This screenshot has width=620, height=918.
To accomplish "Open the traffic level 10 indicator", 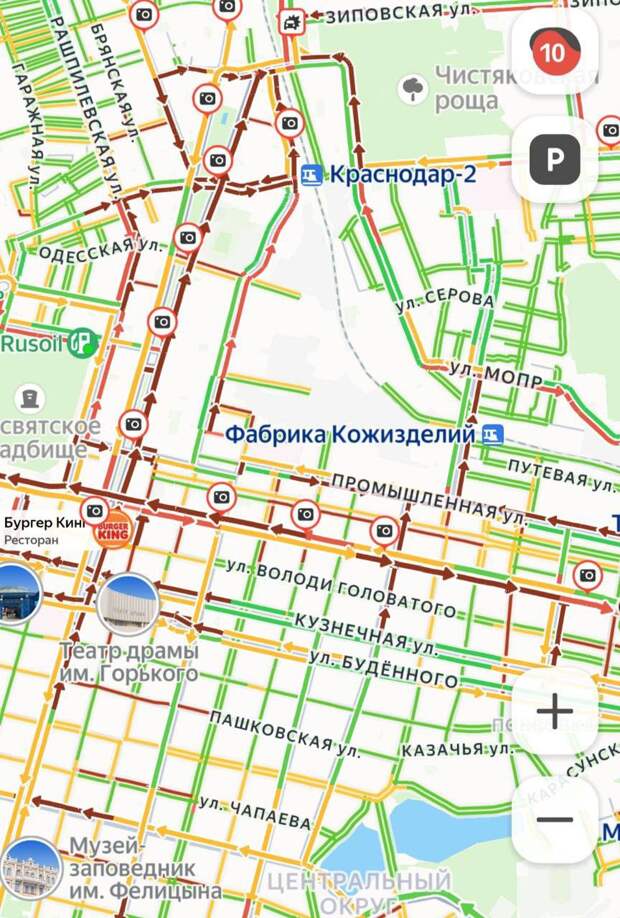I will pyautogui.click(x=554, y=51).
